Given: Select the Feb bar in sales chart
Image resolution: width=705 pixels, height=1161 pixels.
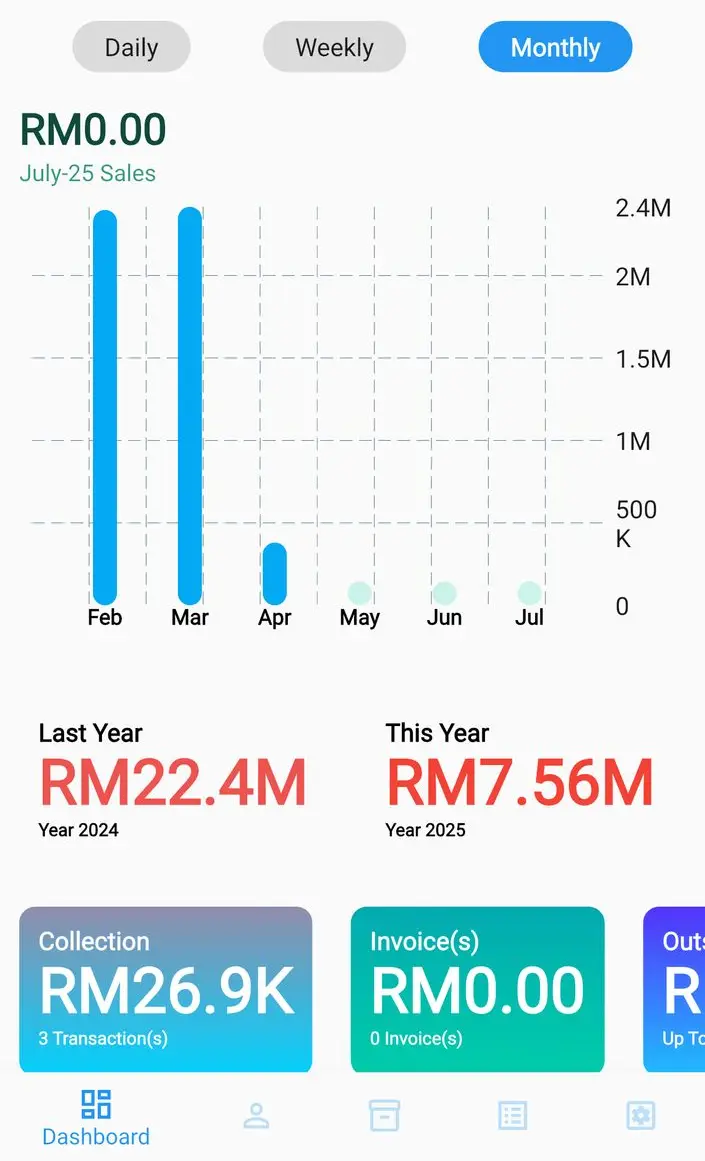Looking at the screenshot, I should coord(104,407).
